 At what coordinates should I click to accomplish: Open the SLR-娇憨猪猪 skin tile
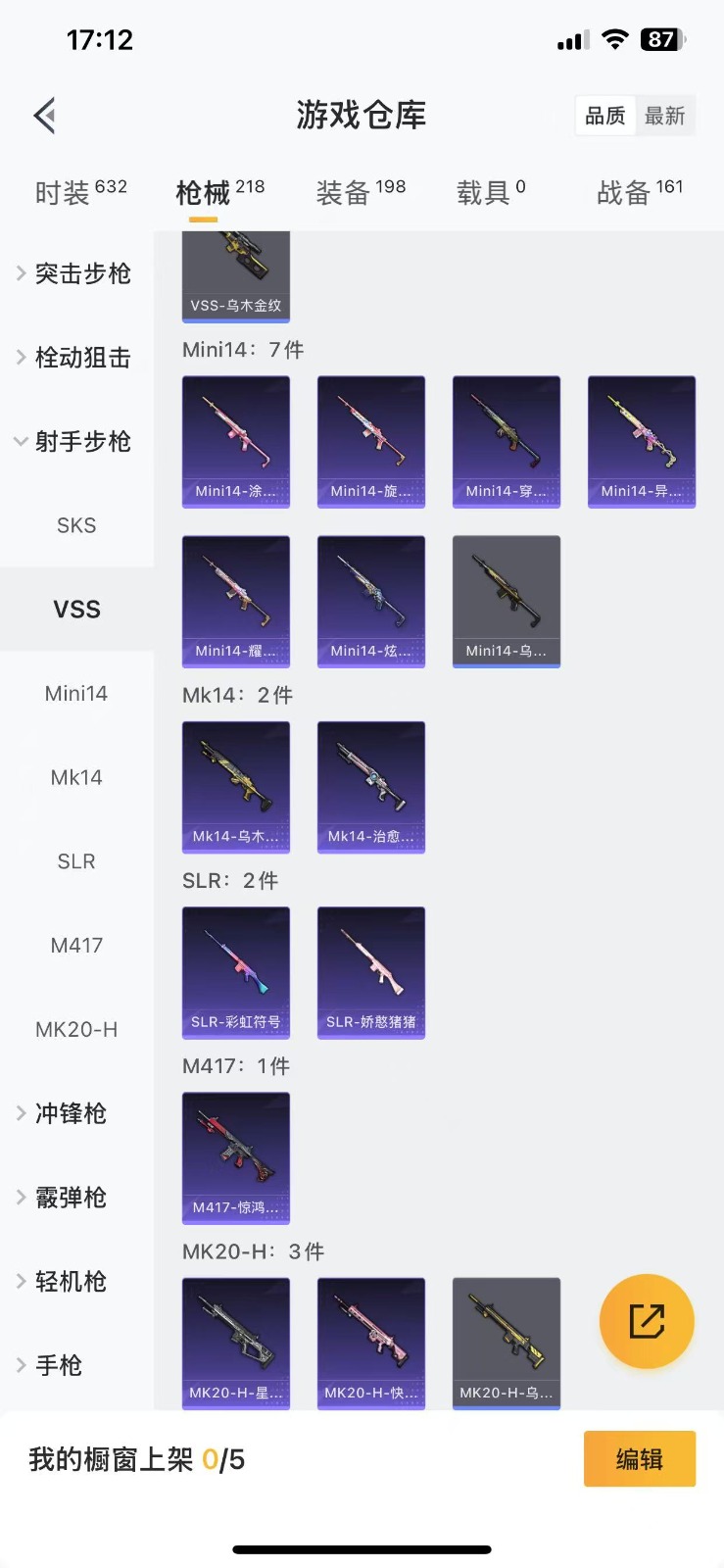[371, 970]
